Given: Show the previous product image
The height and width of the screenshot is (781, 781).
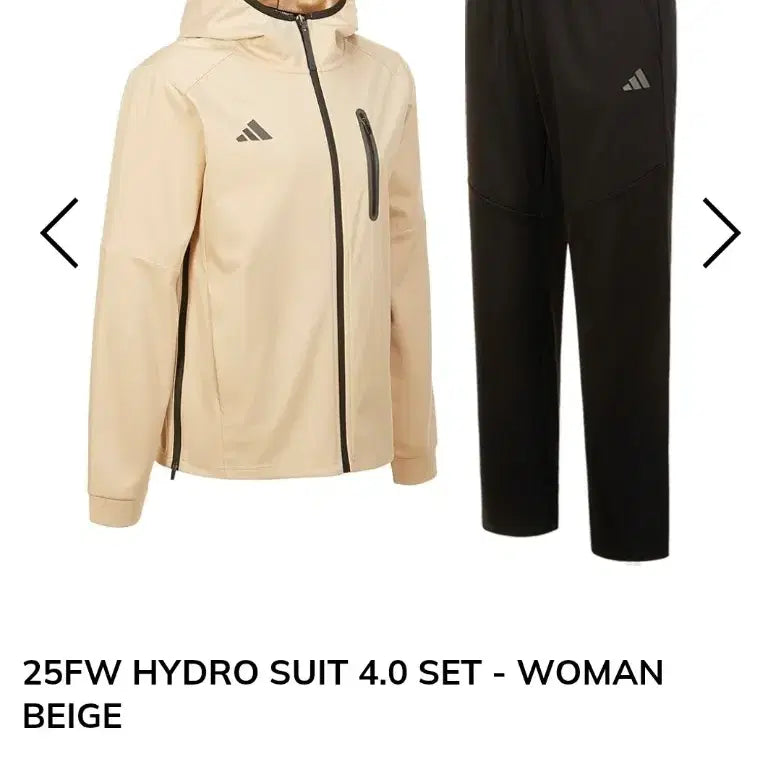Looking at the screenshot, I should [x=60, y=233].
